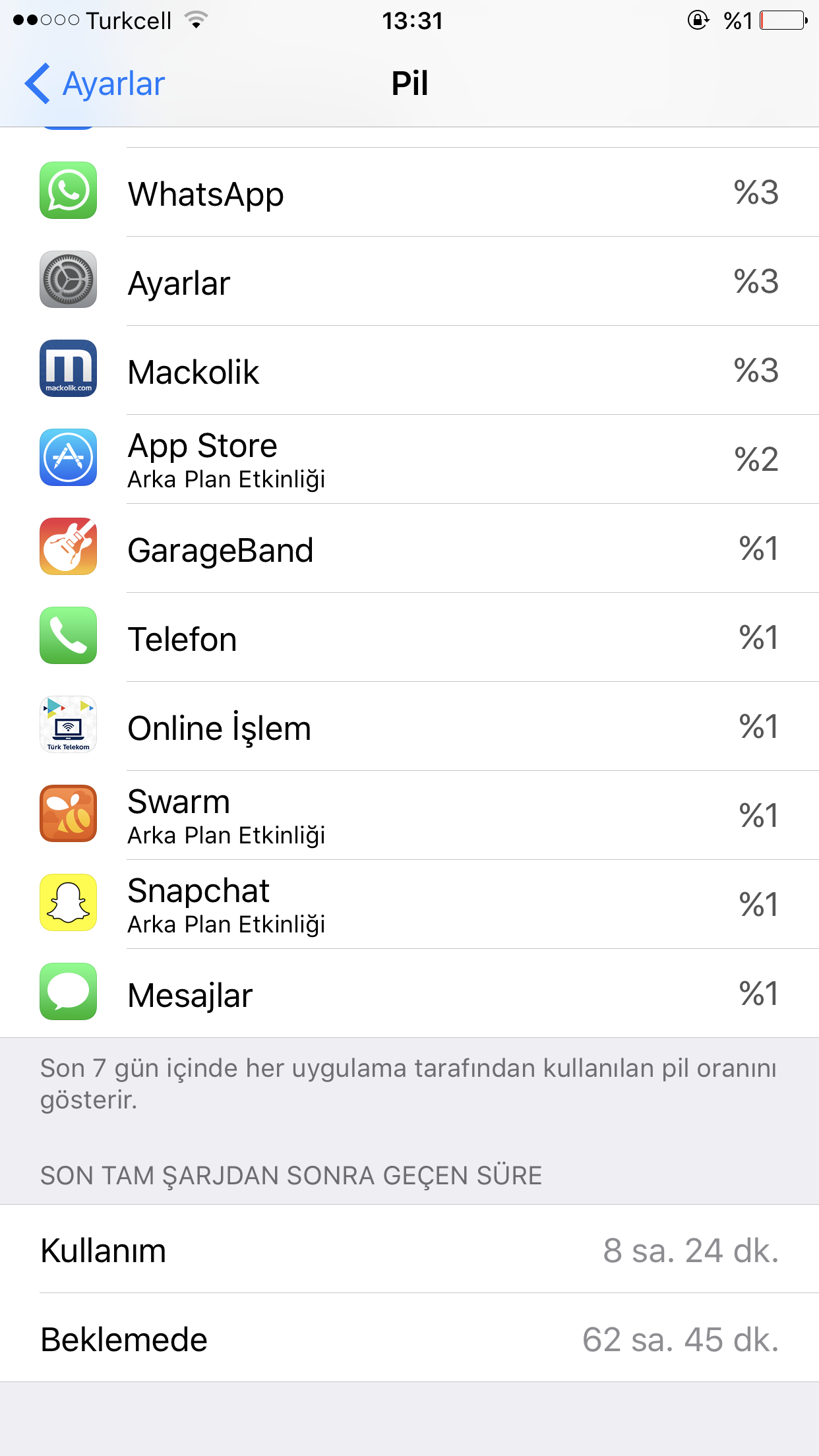
Task: Select the Swarm battery usage row
Action: 409,816
